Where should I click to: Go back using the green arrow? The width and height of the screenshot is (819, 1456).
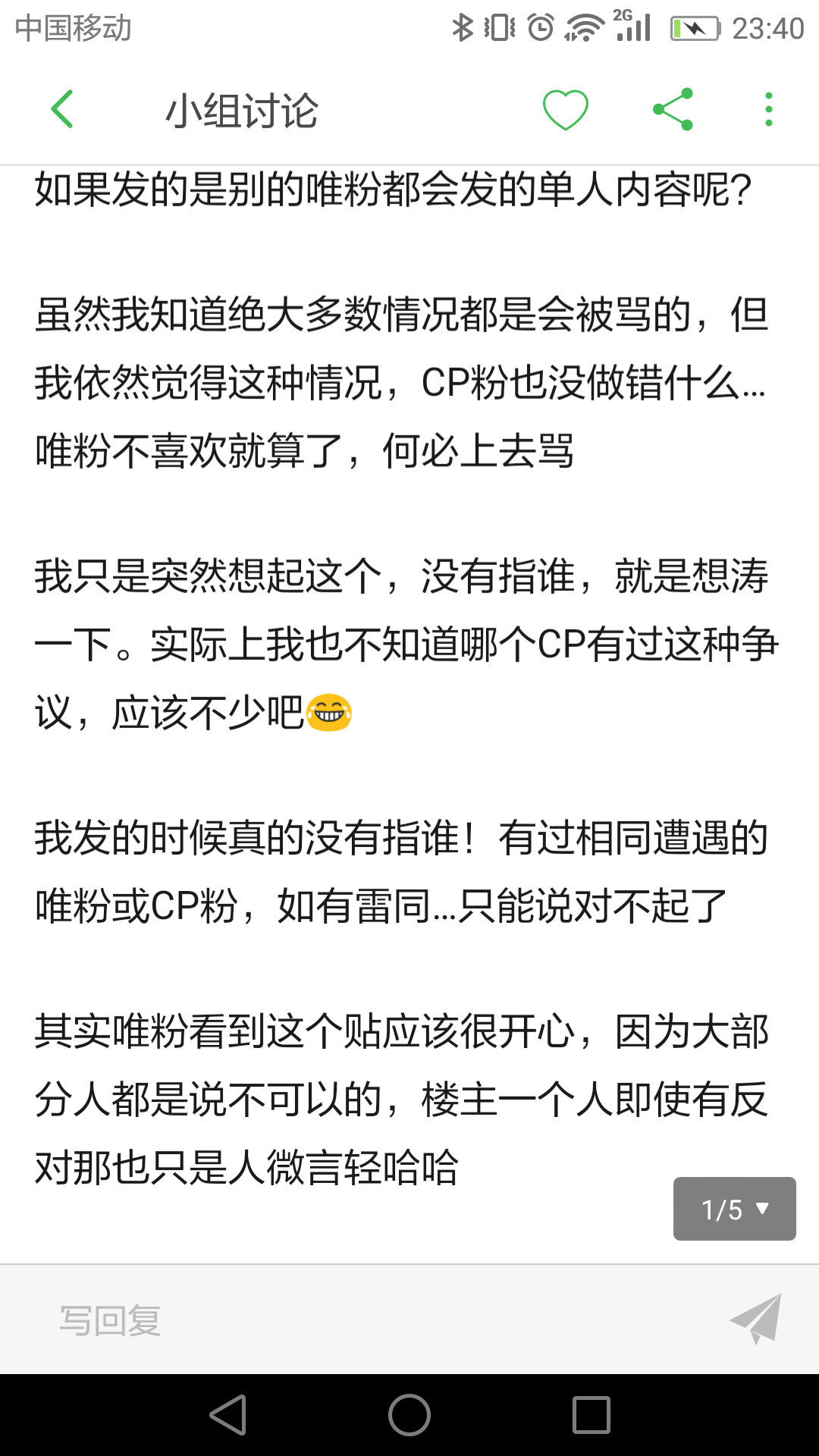coord(62,109)
